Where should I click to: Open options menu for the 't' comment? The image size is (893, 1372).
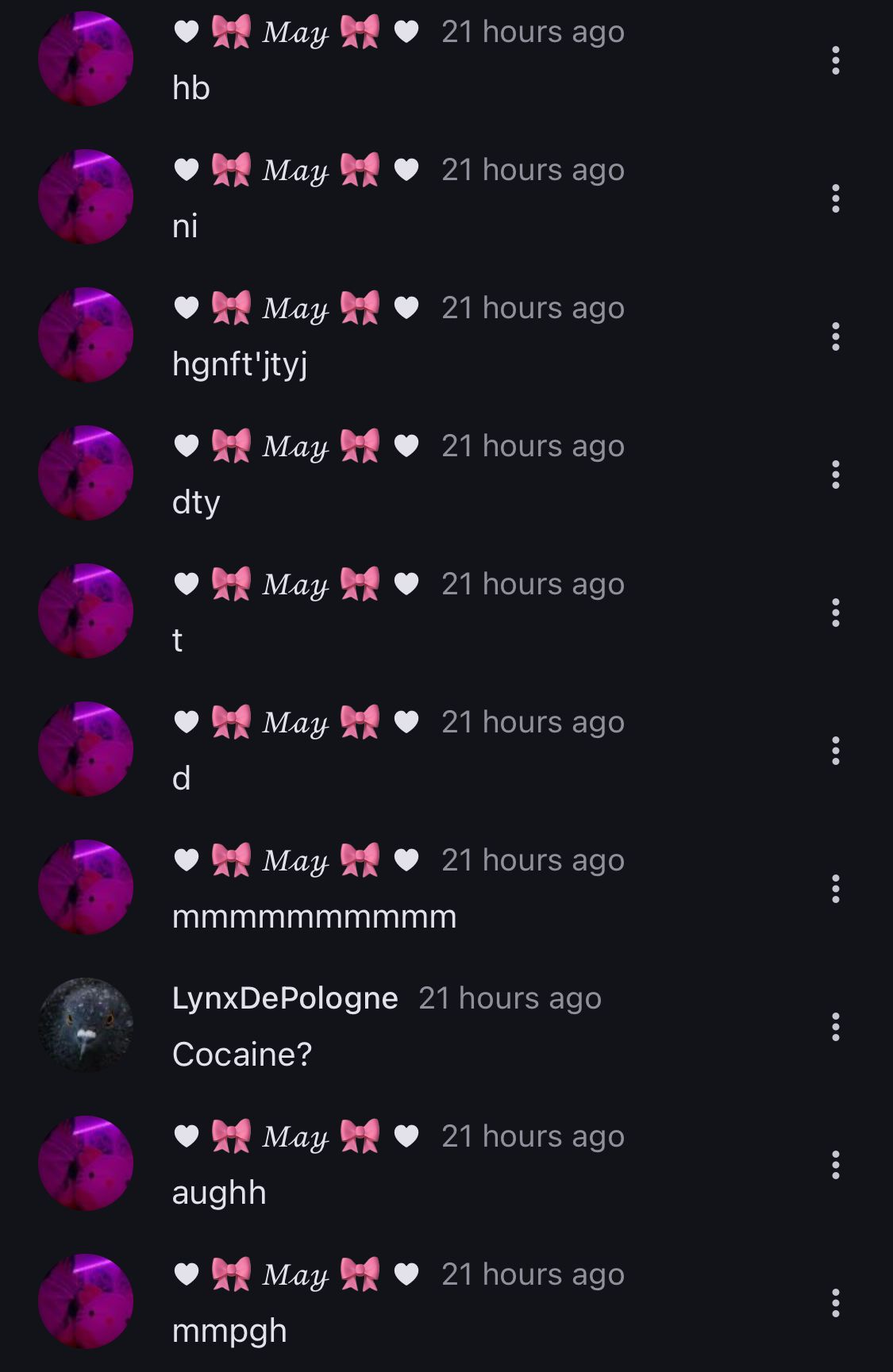point(835,613)
